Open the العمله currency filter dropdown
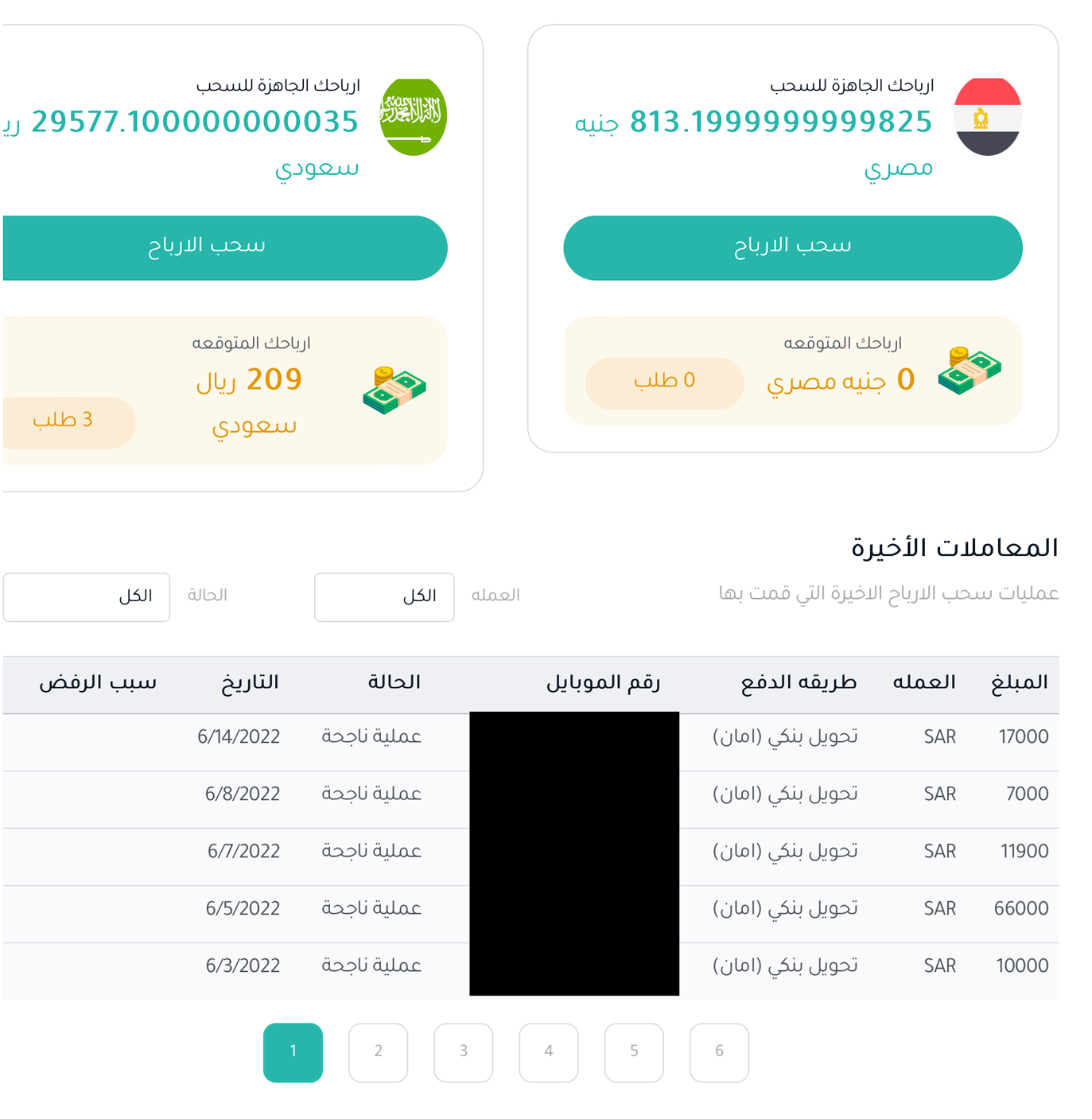The image size is (1092, 1119). click(384, 596)
